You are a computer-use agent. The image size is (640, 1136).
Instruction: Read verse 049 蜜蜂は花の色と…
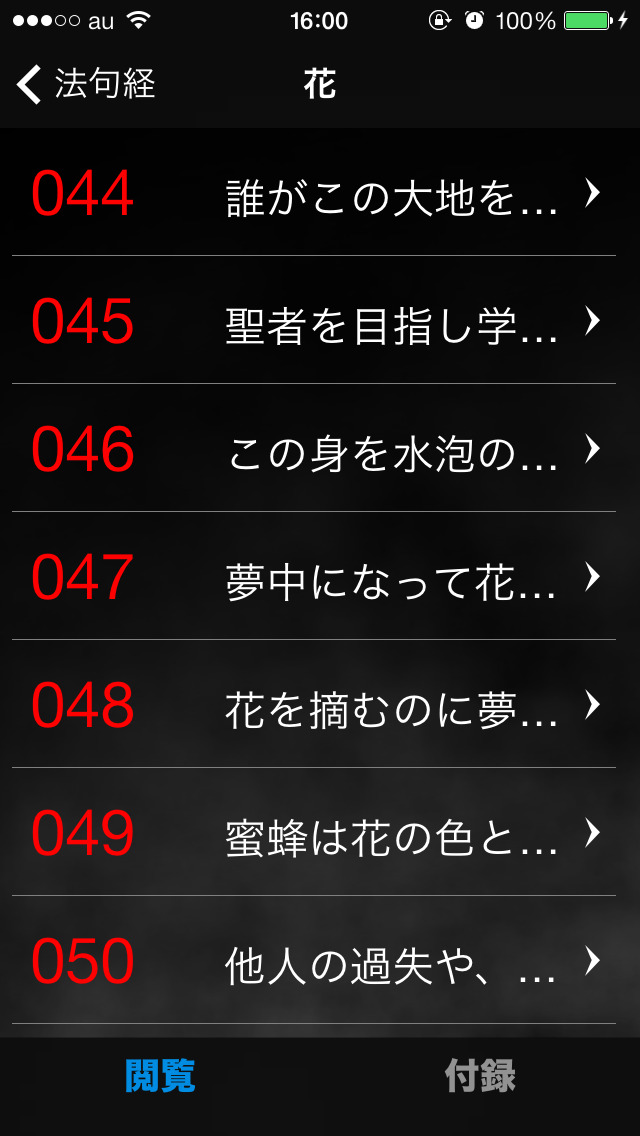pyautogui.click(x=320, y=834)
